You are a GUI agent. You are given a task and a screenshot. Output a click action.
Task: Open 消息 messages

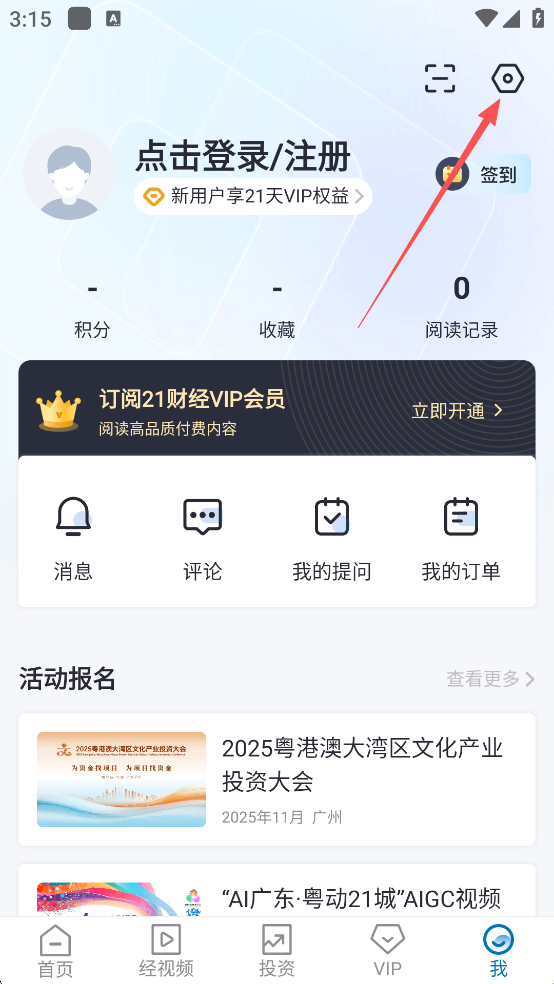click(x=73, y=539)
